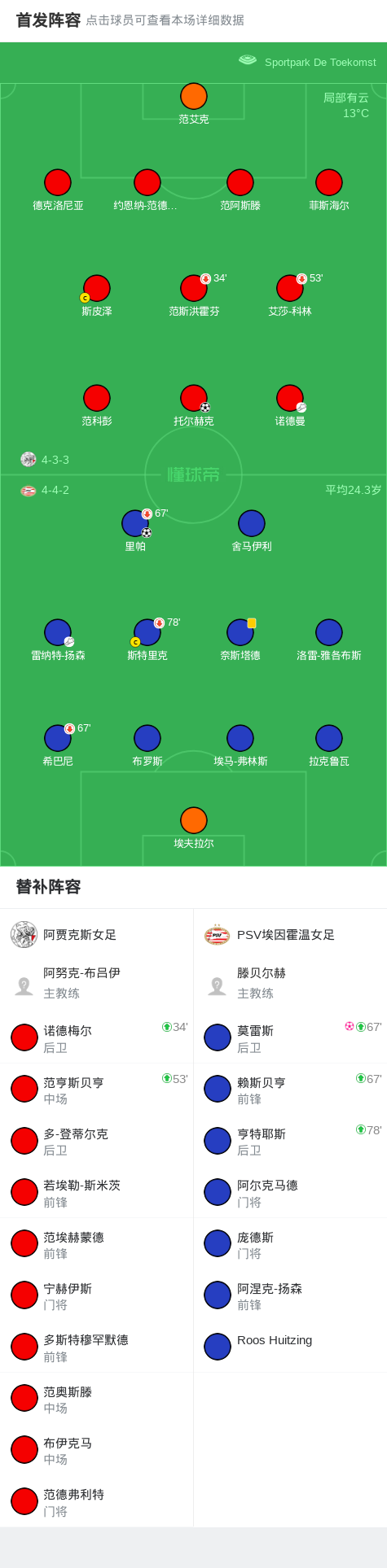
Task: View coach 阿努克-布吕伊's profile
Action: (97, 983)
